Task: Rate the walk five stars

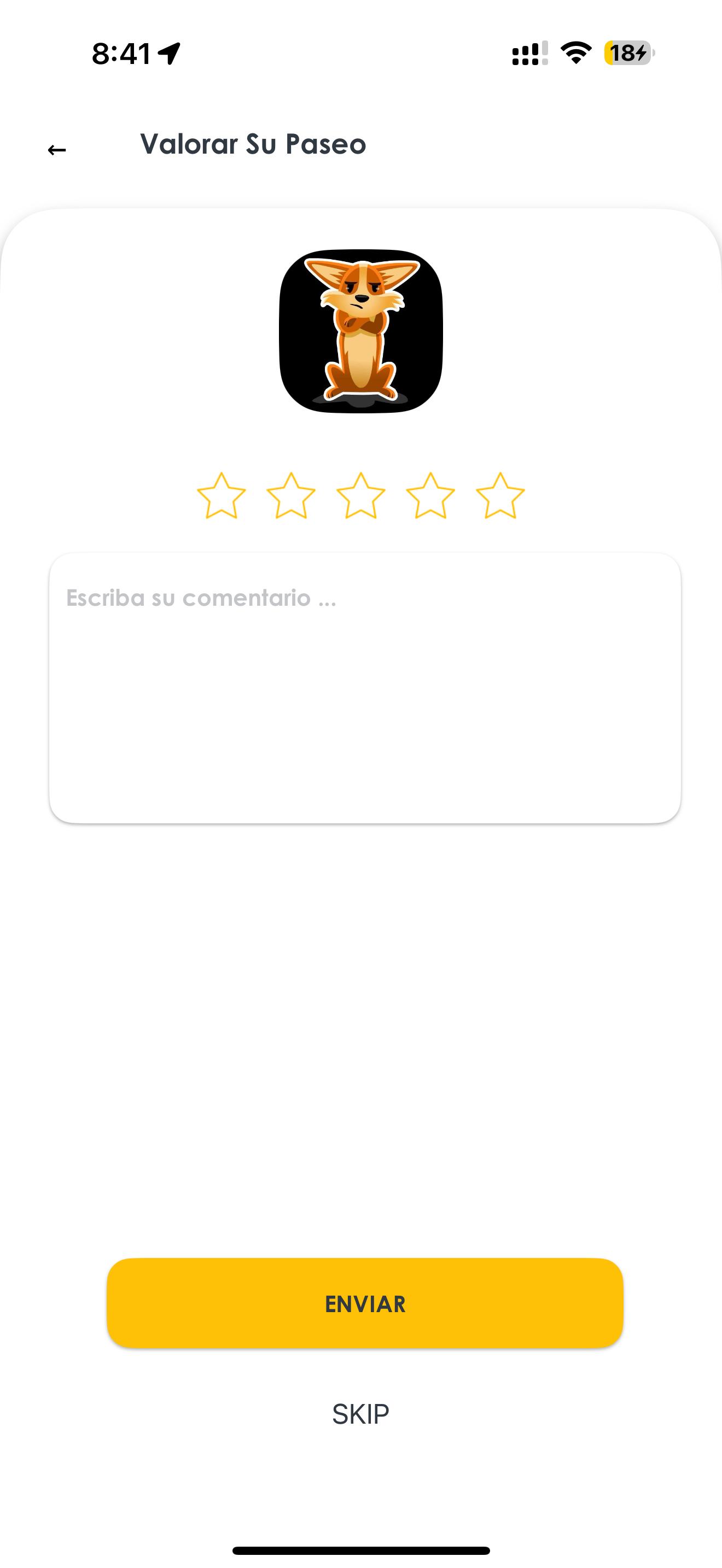Action: click(x=500, y=496)
